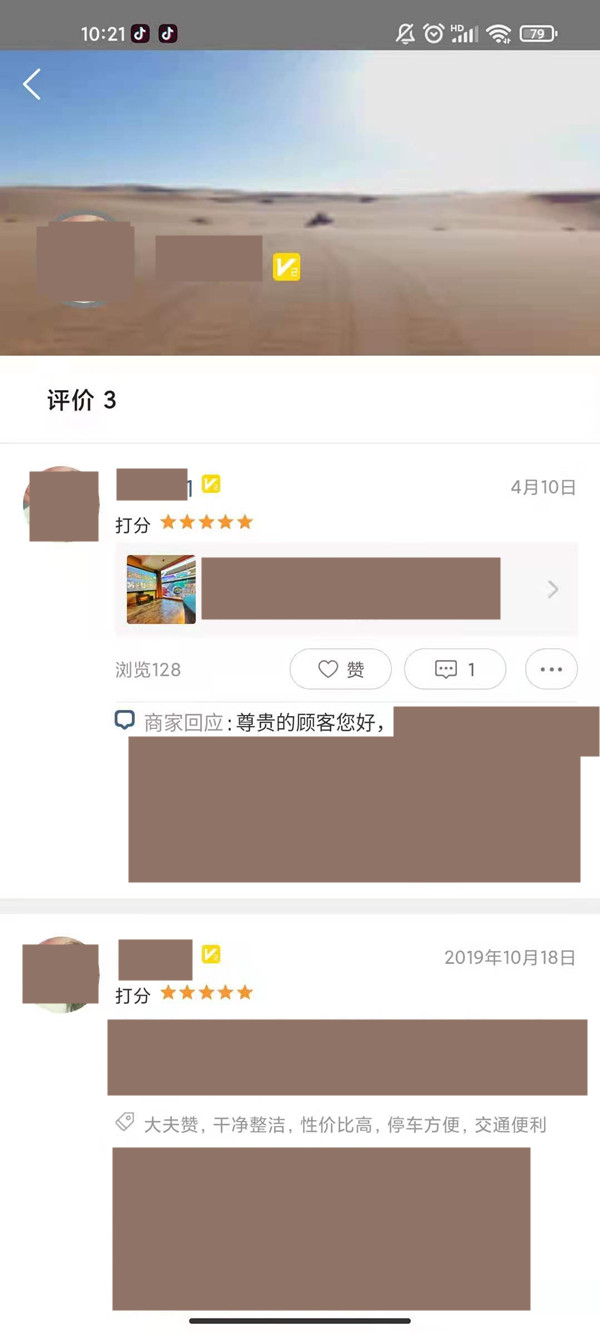The image size is (600, 1333).
Task: Open the merchant card in April 10 review
Action: point(346,590)
